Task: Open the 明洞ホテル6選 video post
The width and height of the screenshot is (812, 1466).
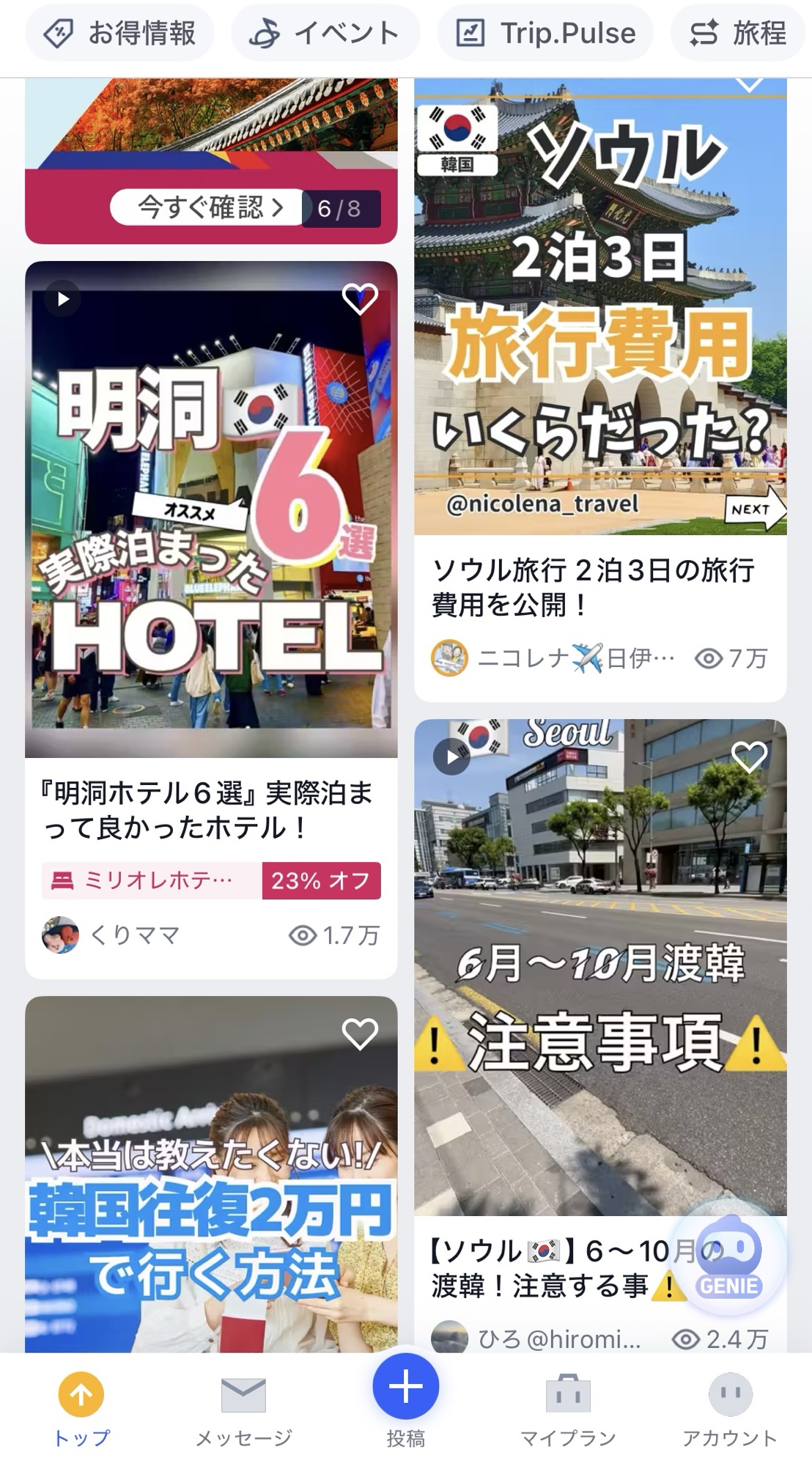Action: (x=211, y=513)
